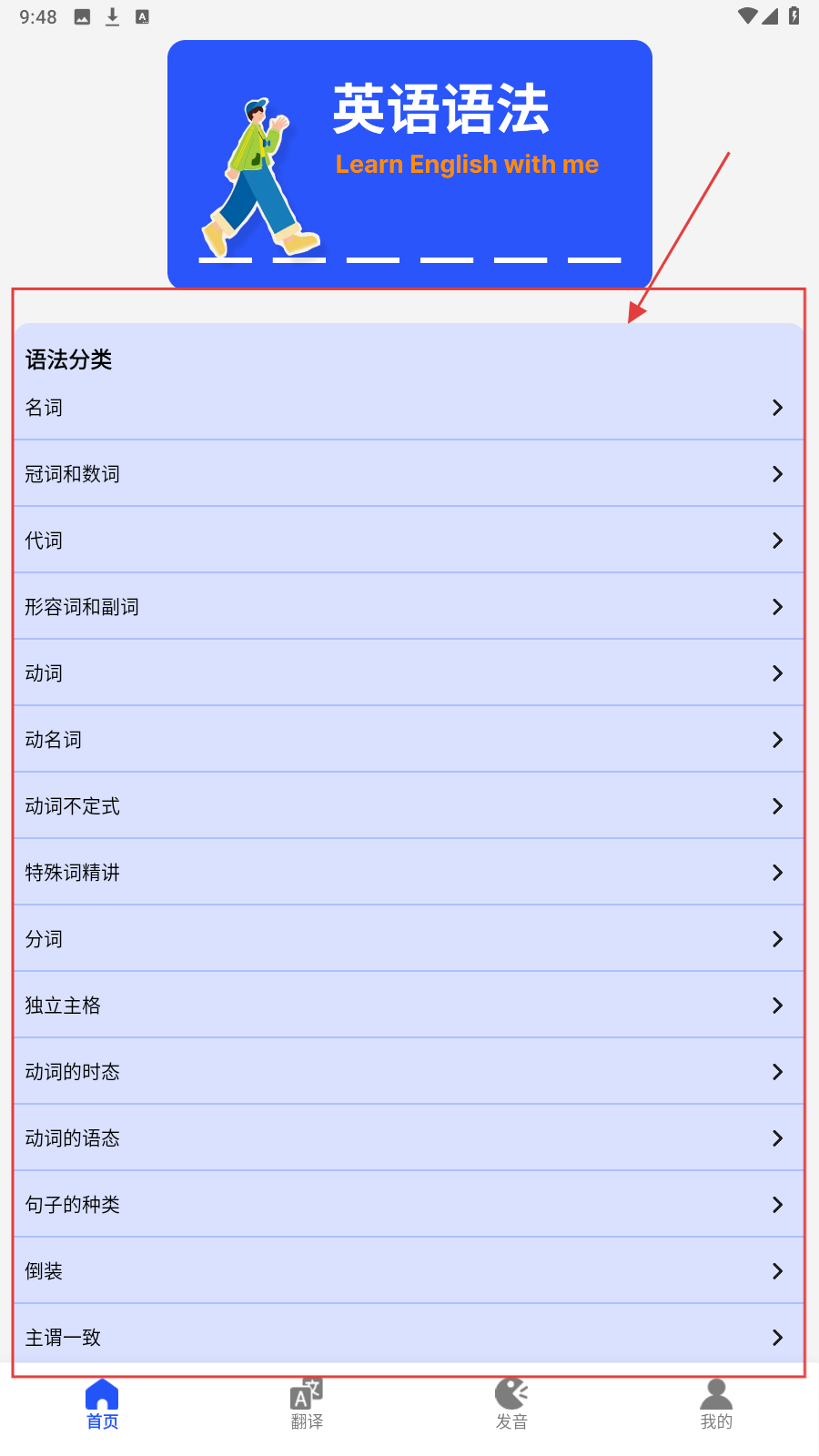Open 动词的语态 grammar topic
819x1456 pixels.
pos(408,1138)
